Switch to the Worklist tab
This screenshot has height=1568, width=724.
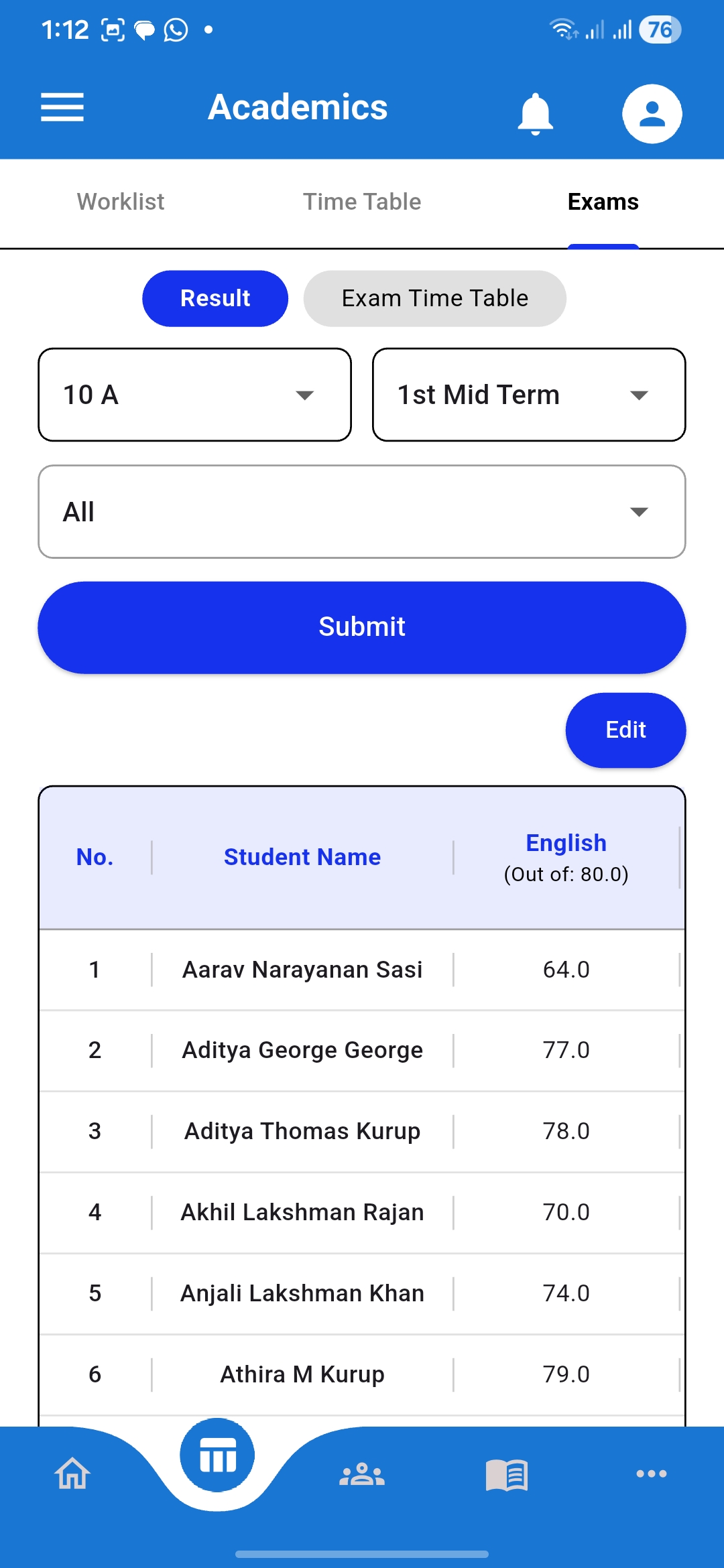(121, 202)
